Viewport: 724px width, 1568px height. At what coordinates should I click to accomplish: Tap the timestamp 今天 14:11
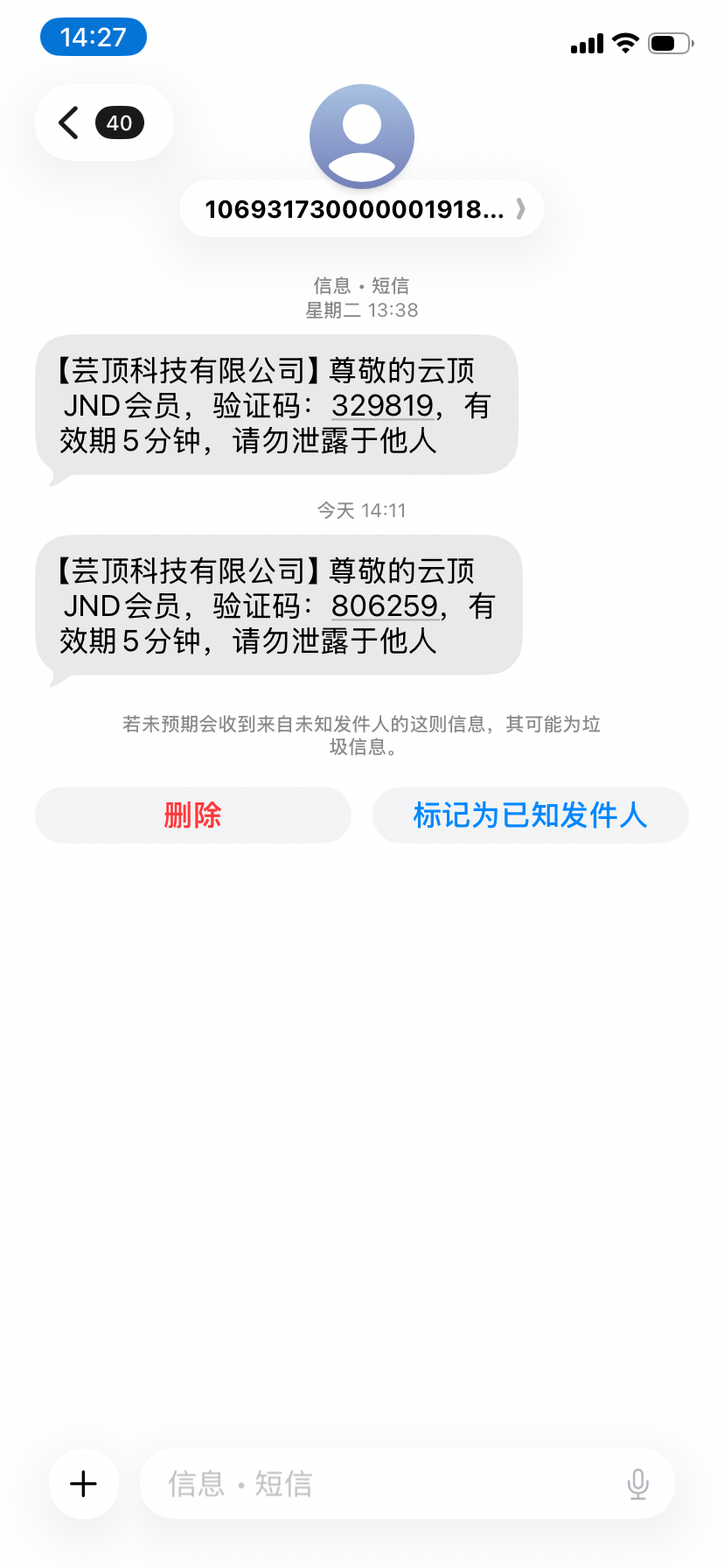[x=361, y=510]
